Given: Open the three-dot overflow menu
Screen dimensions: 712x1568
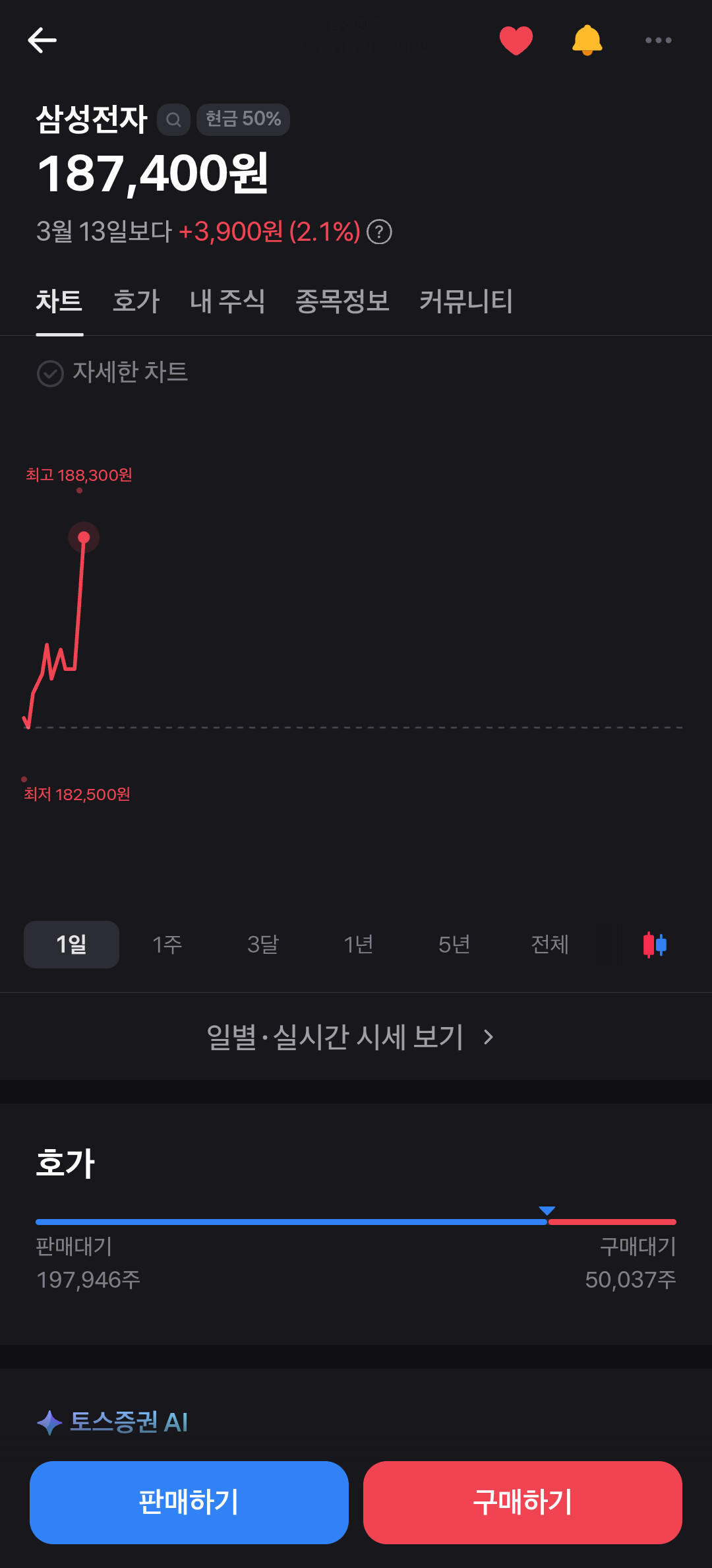Looking at the screenshot, I should (x=658, y=40).
